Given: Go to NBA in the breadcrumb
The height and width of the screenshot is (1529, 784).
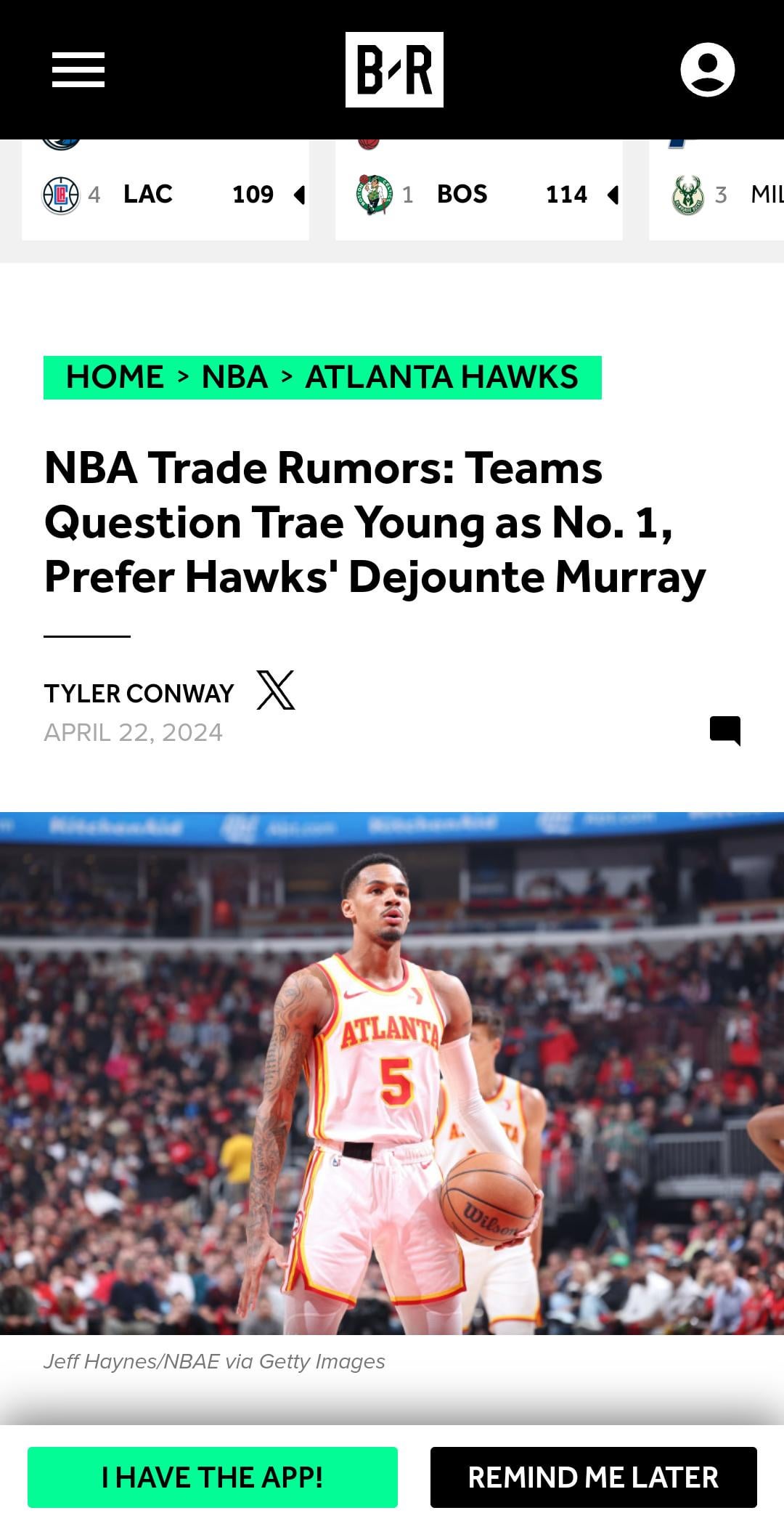Looking at the screenshot, I should 234,377.
